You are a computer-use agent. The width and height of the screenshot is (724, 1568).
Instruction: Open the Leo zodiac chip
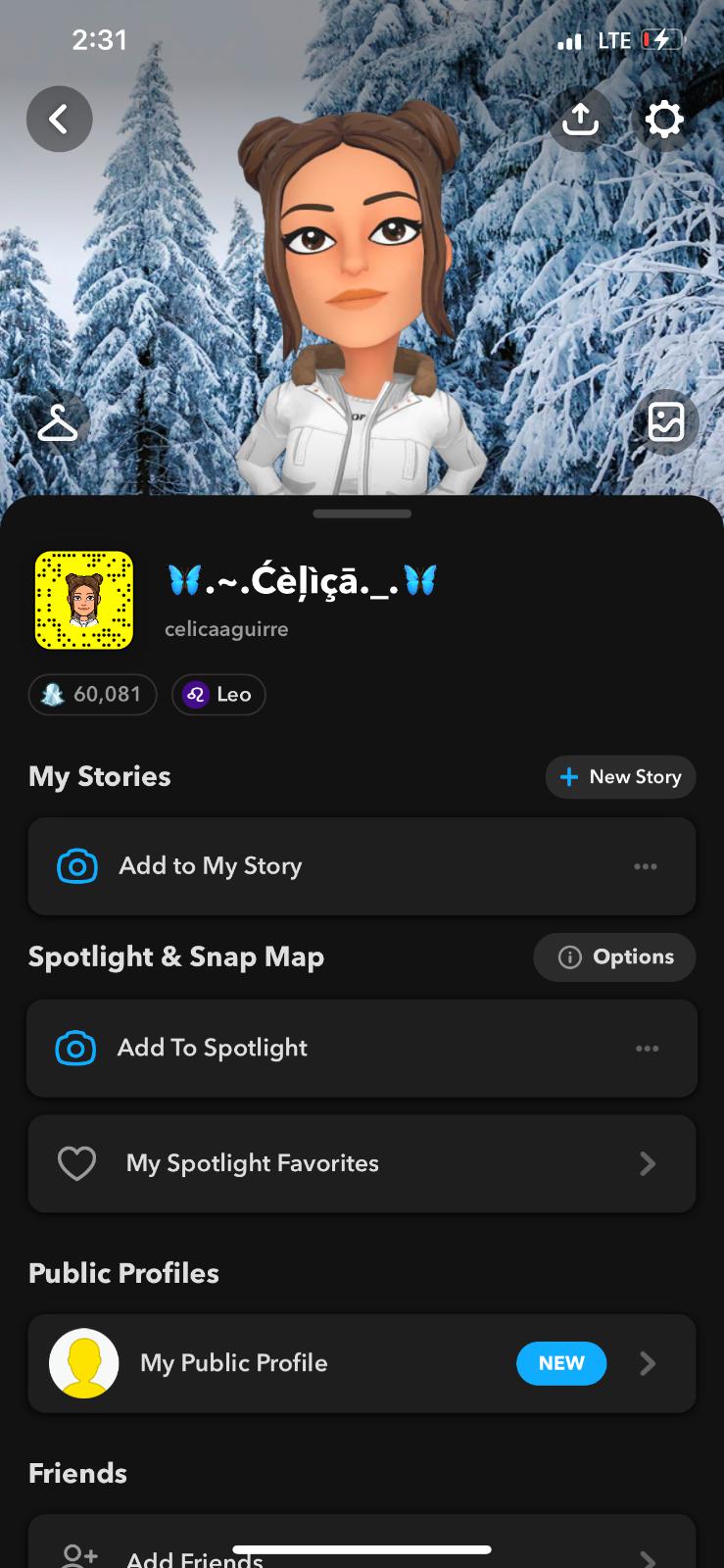pyautogui.click(x=218, y=695)
